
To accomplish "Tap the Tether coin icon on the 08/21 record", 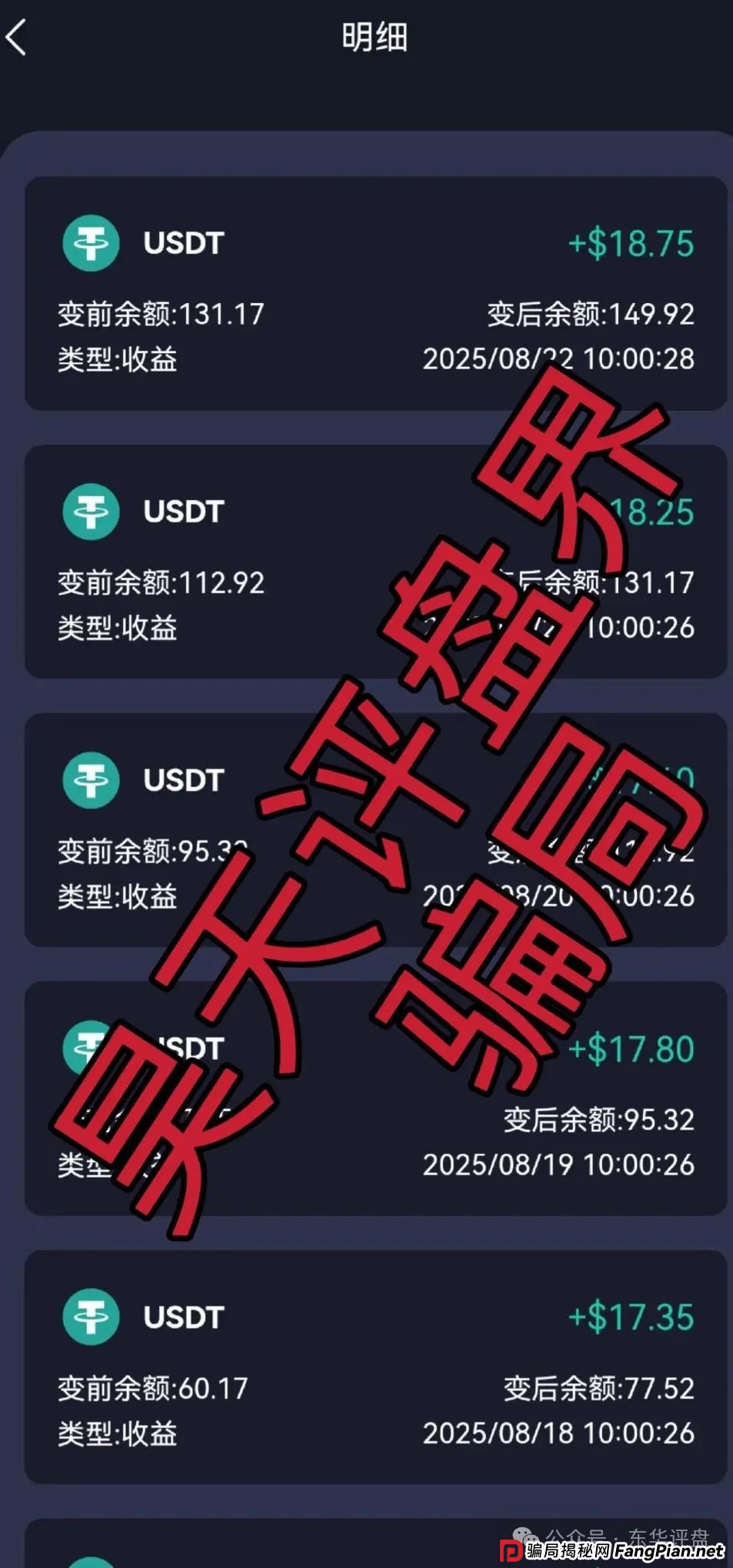I will pyautogui.click(x=92, y=510).
